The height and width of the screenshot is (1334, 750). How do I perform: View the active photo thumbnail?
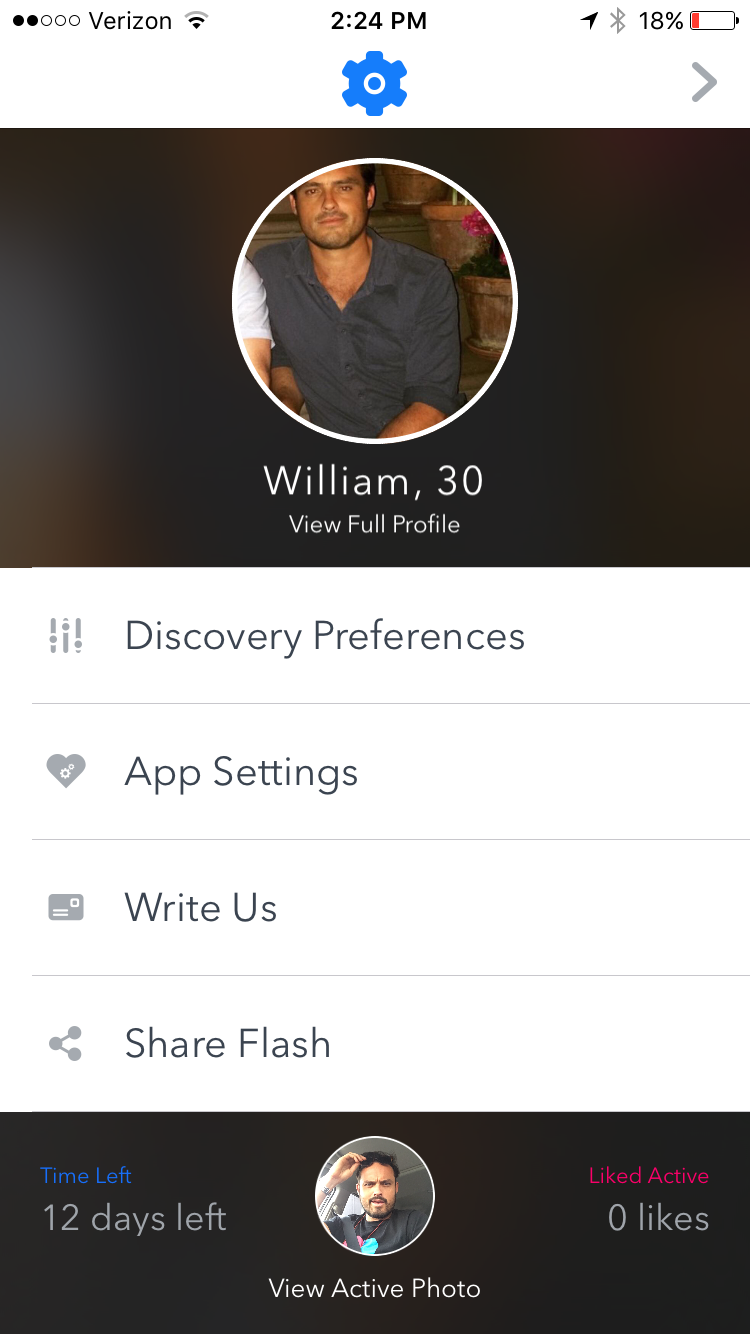[x=374, y=1196]
